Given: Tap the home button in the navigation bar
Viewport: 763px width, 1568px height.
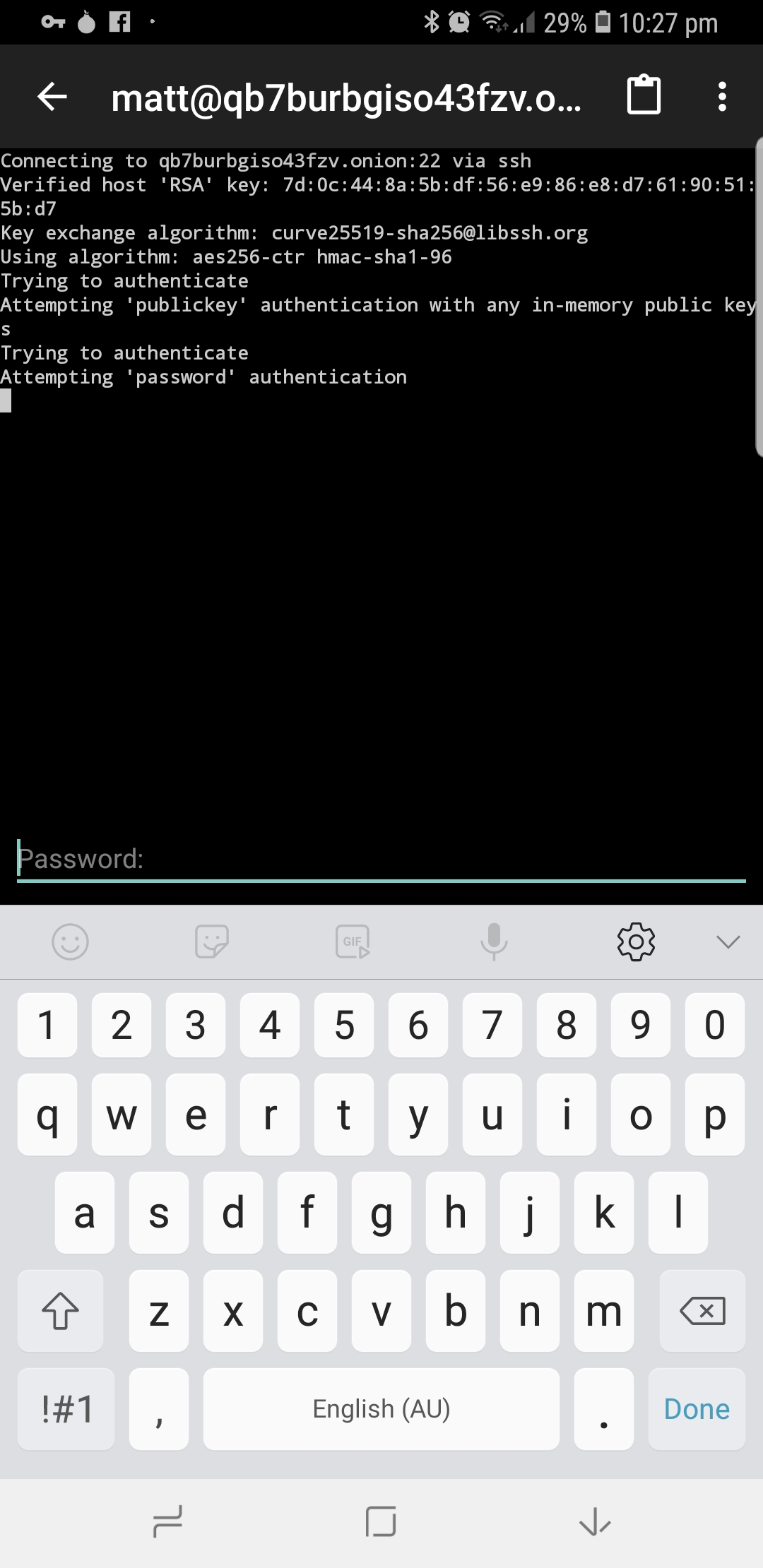Looking at the screenshot, I should [x=381, y=1521].
